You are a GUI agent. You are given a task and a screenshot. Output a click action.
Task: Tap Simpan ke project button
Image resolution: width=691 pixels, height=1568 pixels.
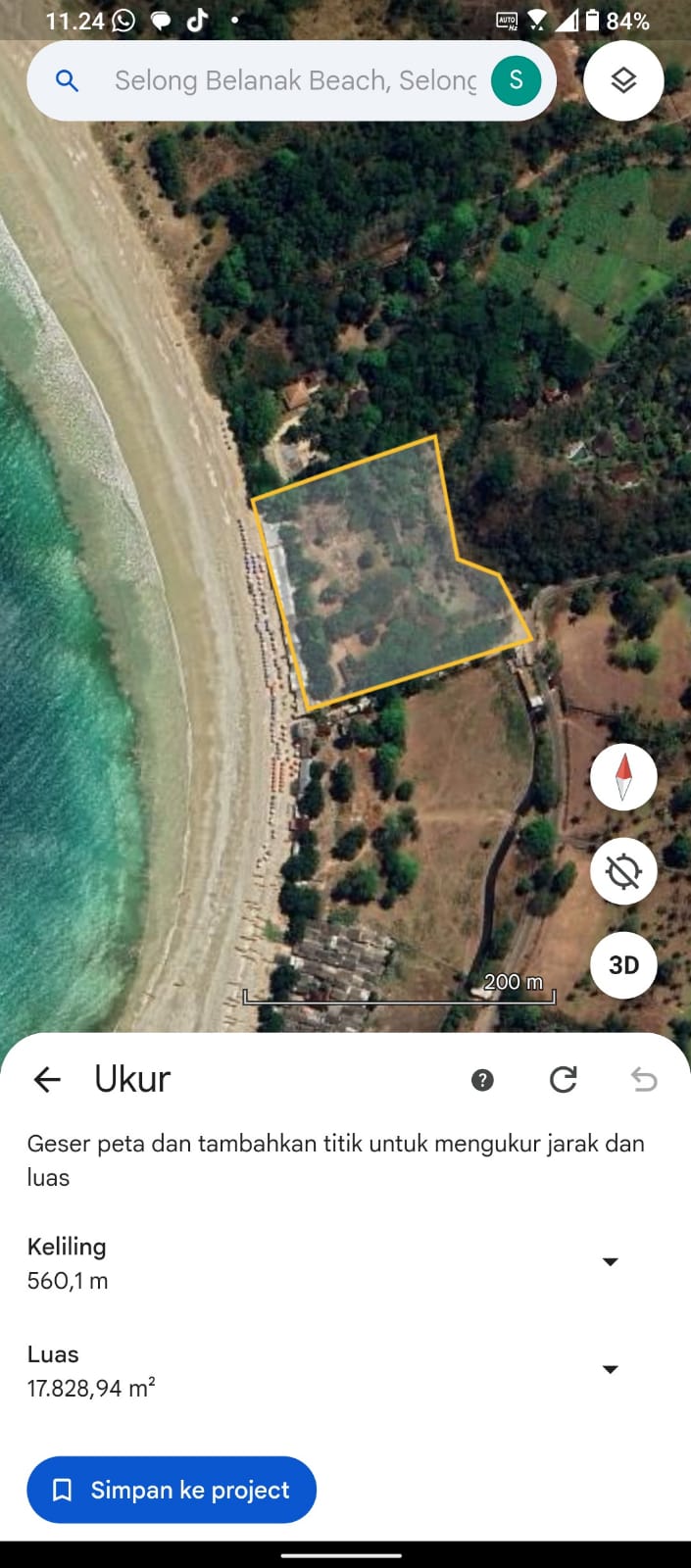[x=172, y=1490]
